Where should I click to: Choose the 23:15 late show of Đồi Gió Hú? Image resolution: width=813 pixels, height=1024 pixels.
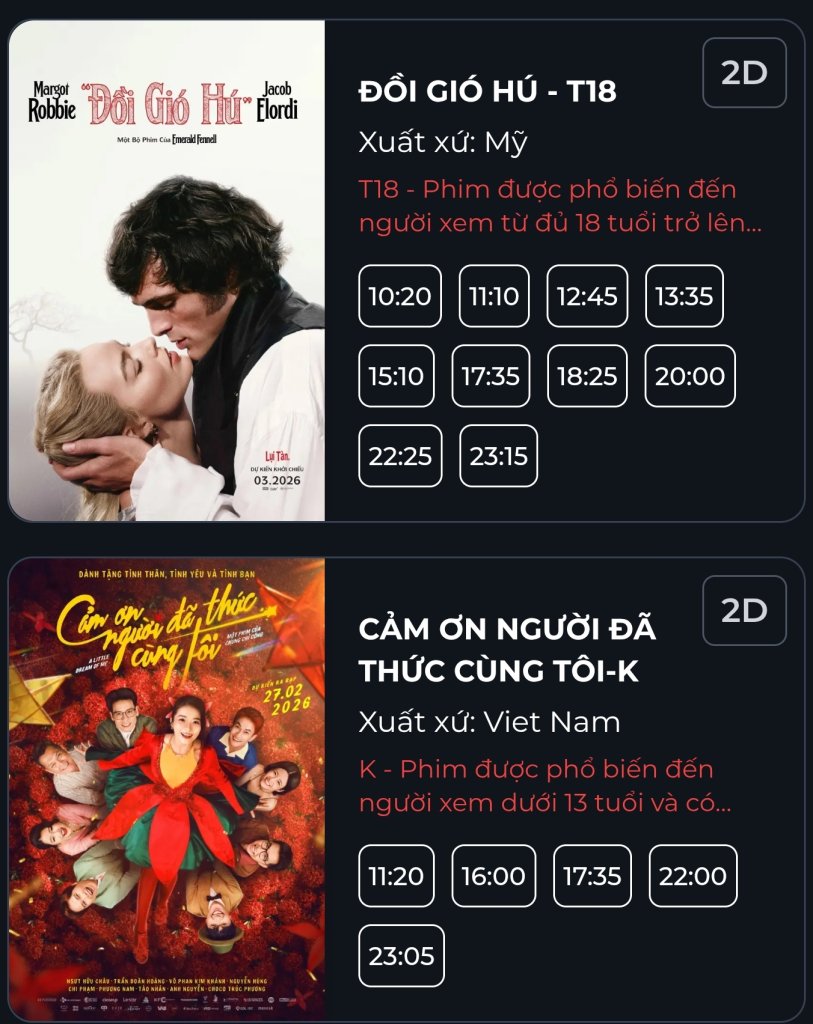[498, 456]
